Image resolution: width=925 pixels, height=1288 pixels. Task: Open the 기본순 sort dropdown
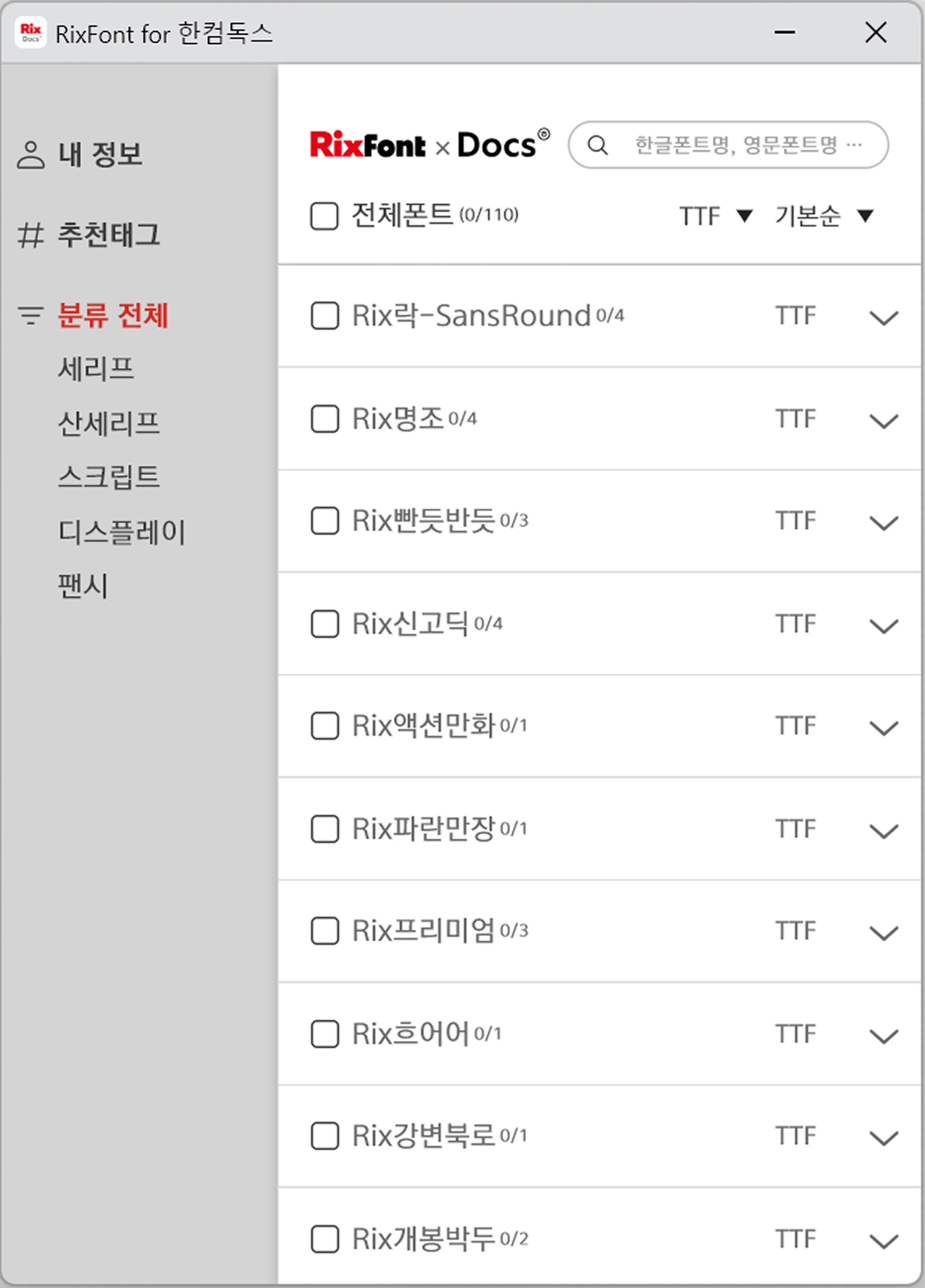(x=824, y=216)
